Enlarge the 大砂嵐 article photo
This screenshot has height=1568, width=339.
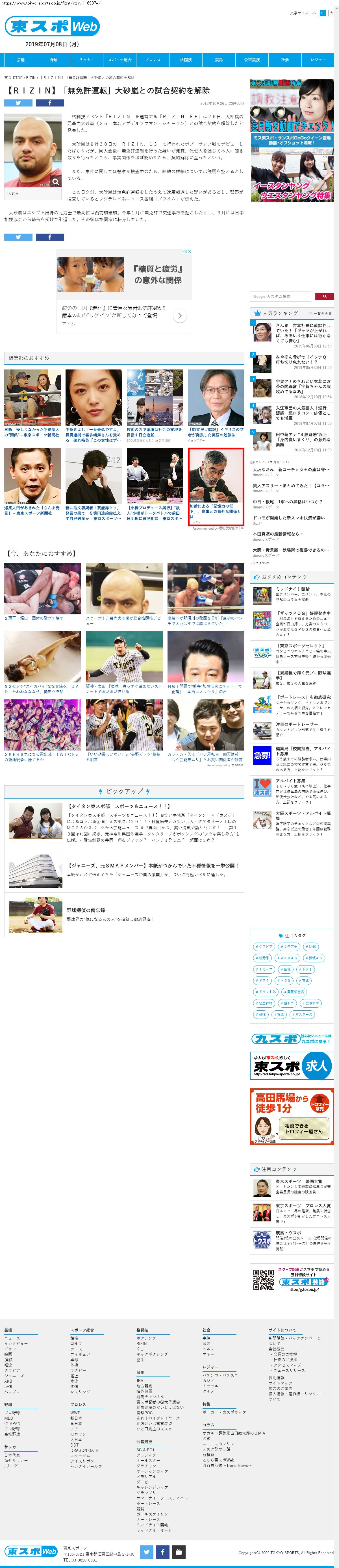[x=55, y=181]
